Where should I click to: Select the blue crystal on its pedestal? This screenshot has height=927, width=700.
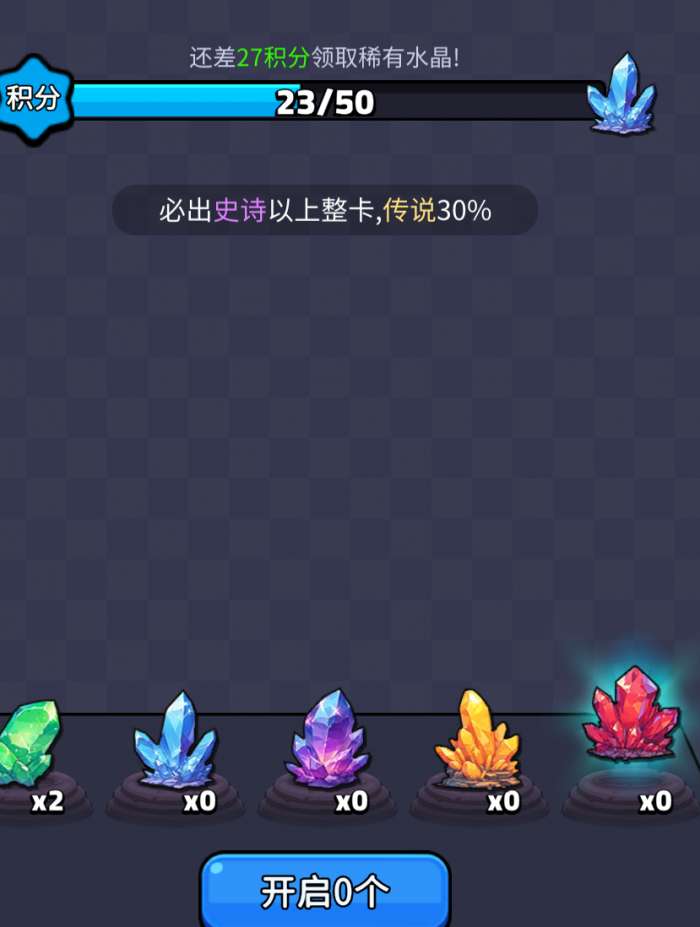(x=175, y=740)
